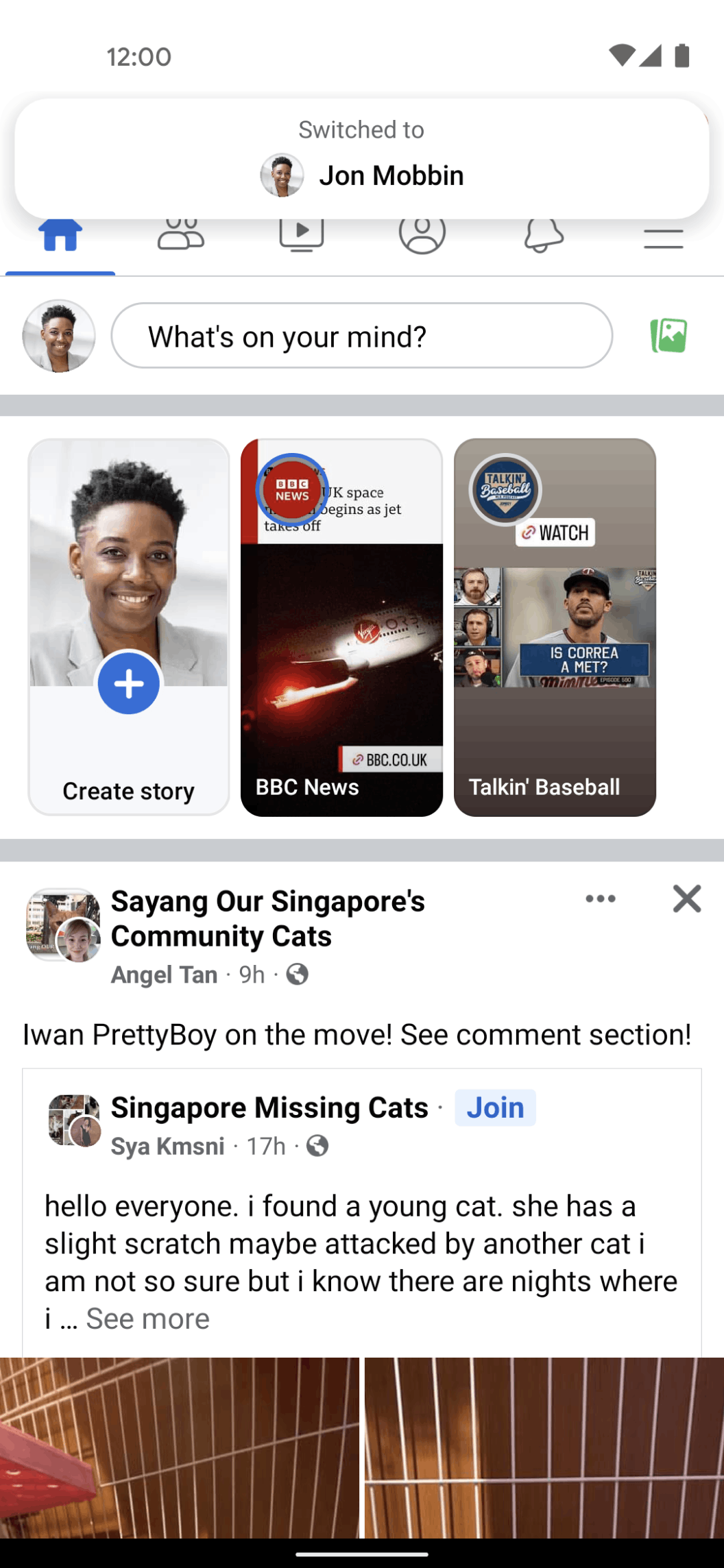Switch to the Watch video tab
Screen dimensions: 724x1568
click(302, 237)
